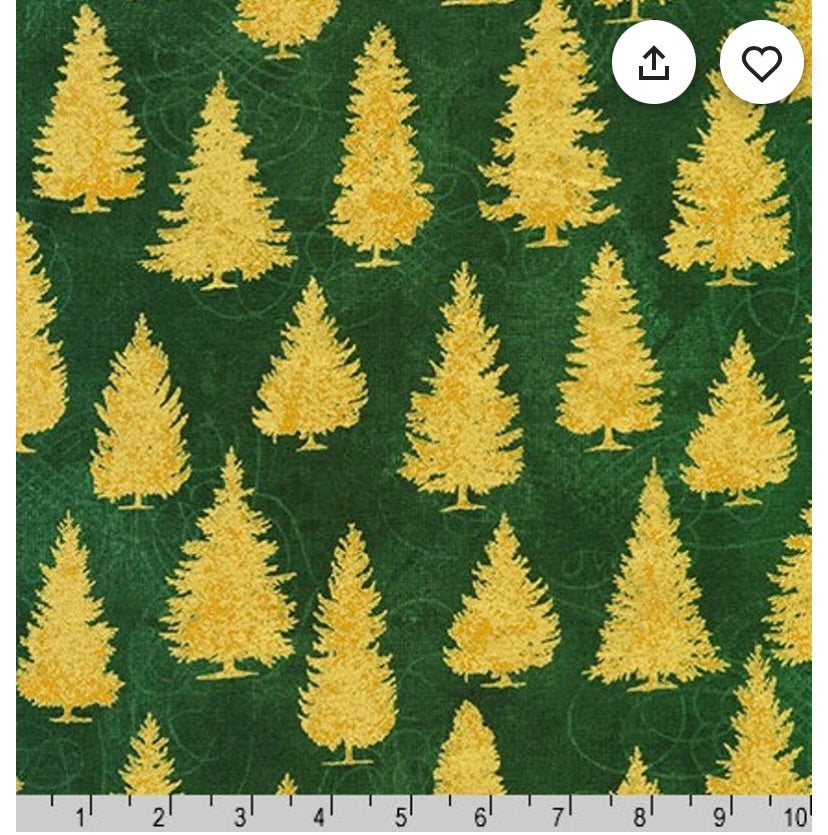
Task: Click the share upload icon
Action: pyautogui.click(x=652, y=62)
